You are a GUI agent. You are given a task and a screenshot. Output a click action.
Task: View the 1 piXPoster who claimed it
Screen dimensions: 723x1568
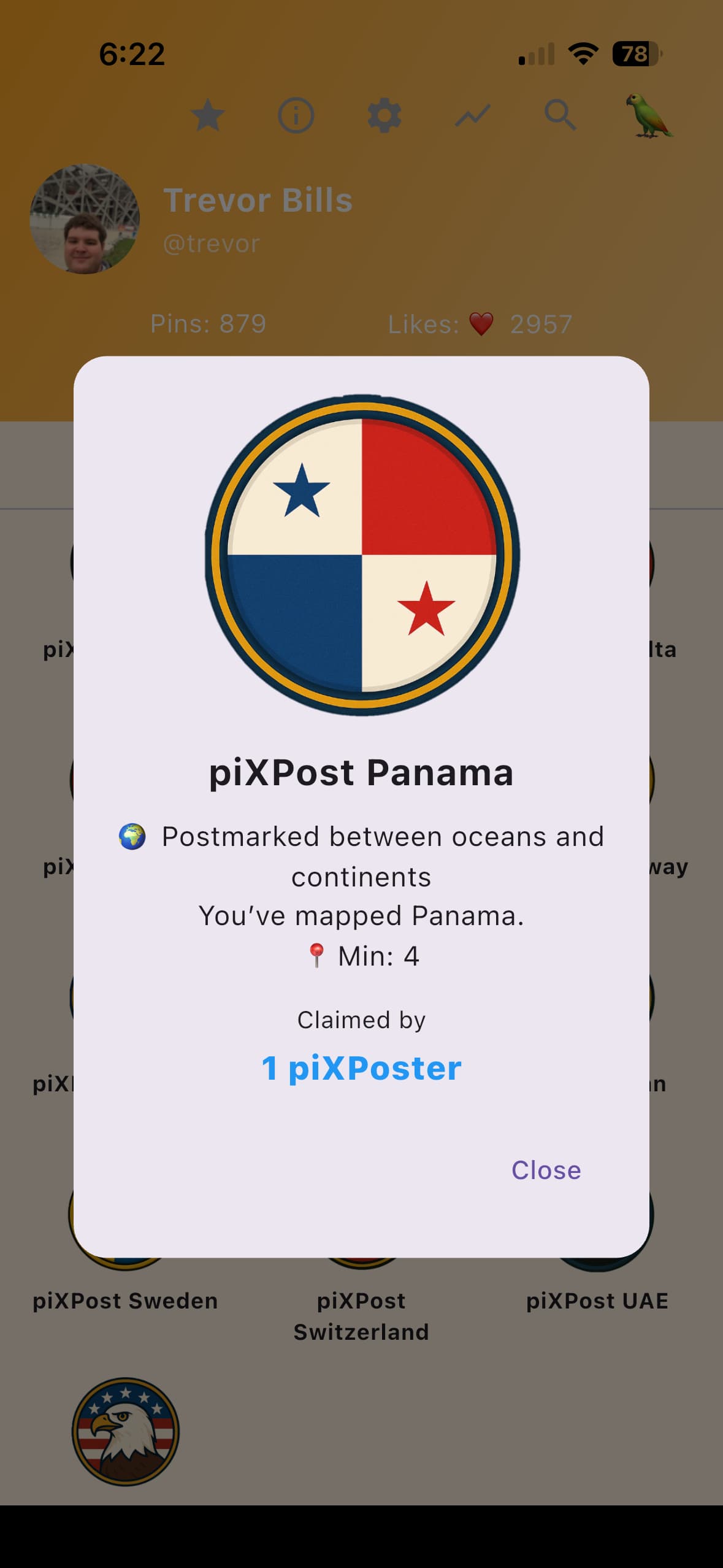click(x=361, y=1068)
